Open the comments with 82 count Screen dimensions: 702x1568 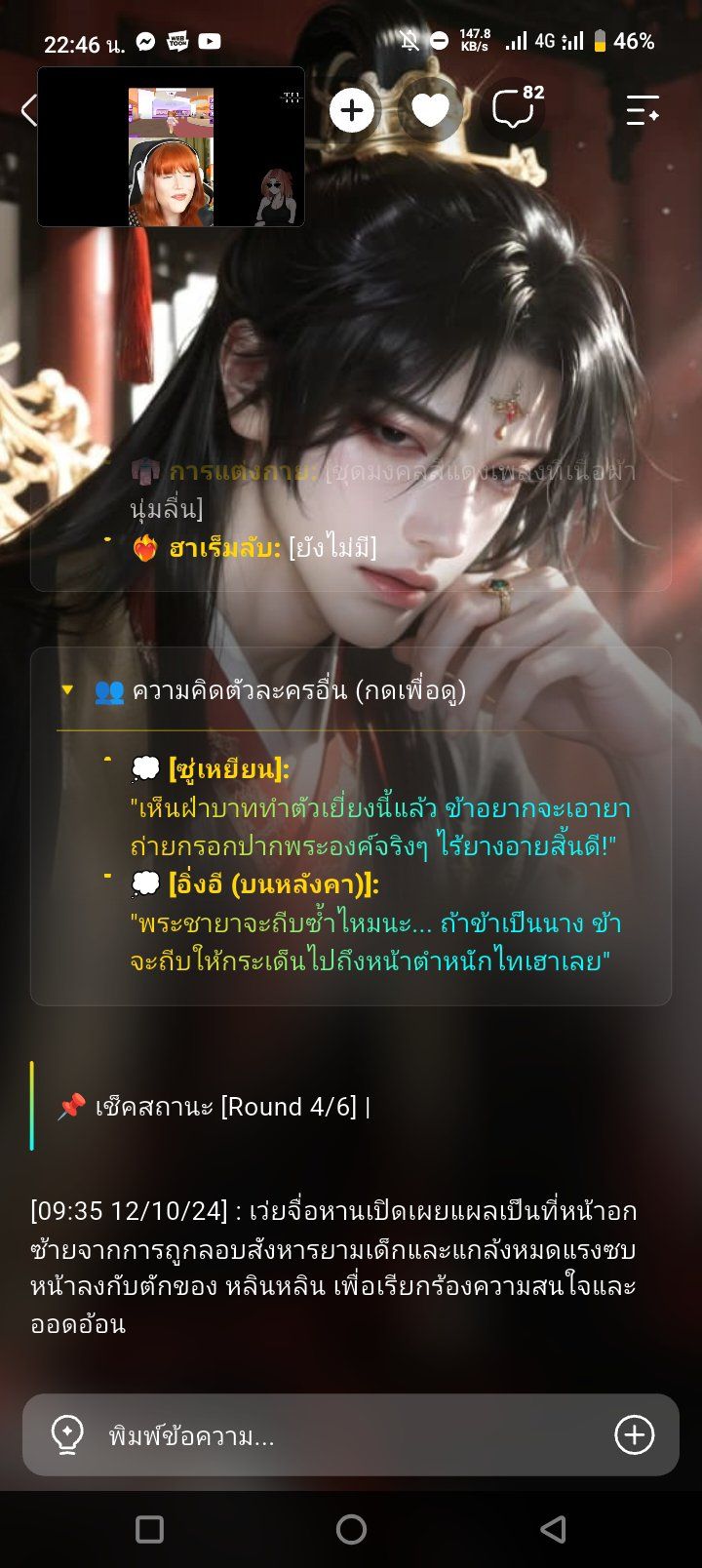[516, 108]
